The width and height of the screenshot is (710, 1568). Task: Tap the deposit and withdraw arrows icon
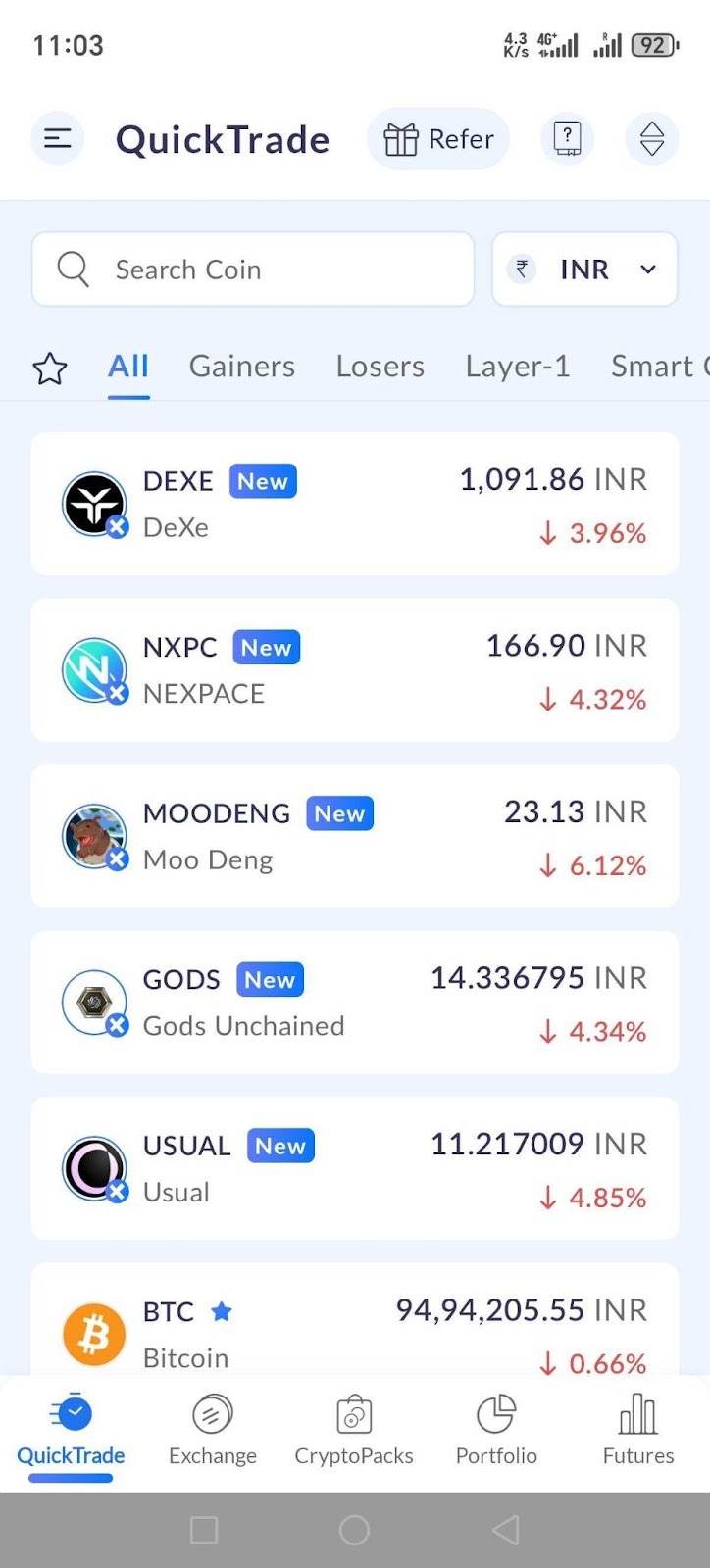pyautogui.click(x=651, y=139)
